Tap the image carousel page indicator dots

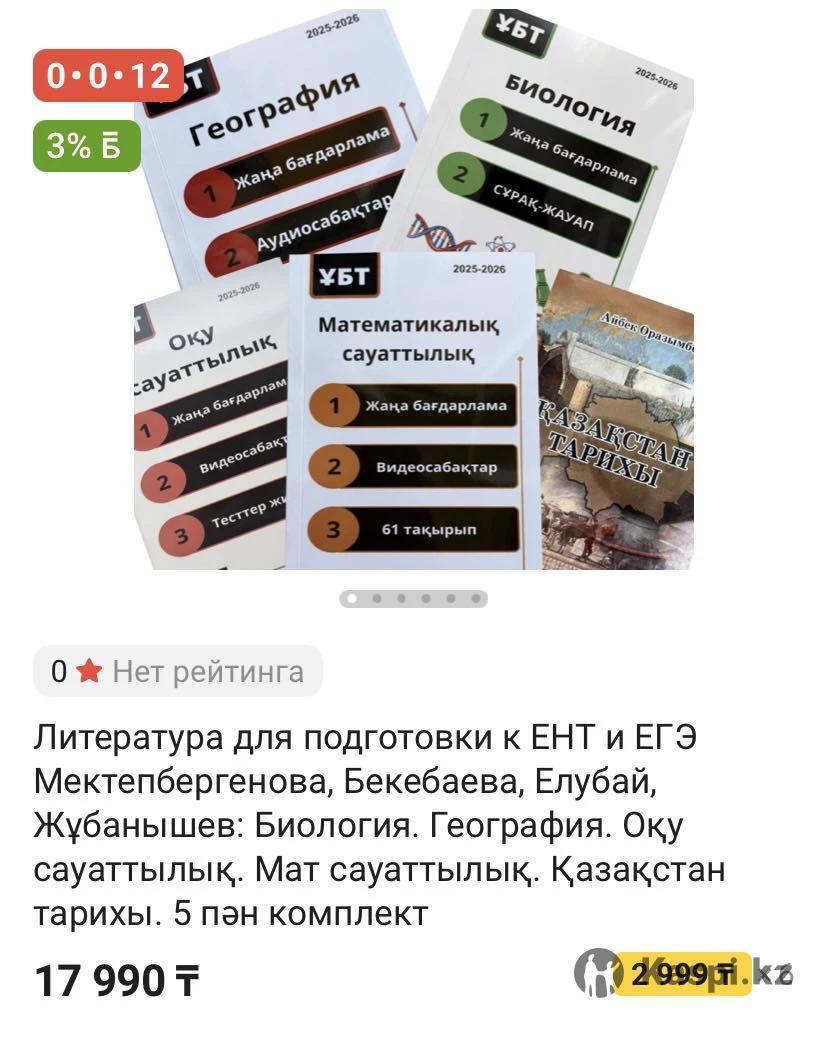point(413,599)
